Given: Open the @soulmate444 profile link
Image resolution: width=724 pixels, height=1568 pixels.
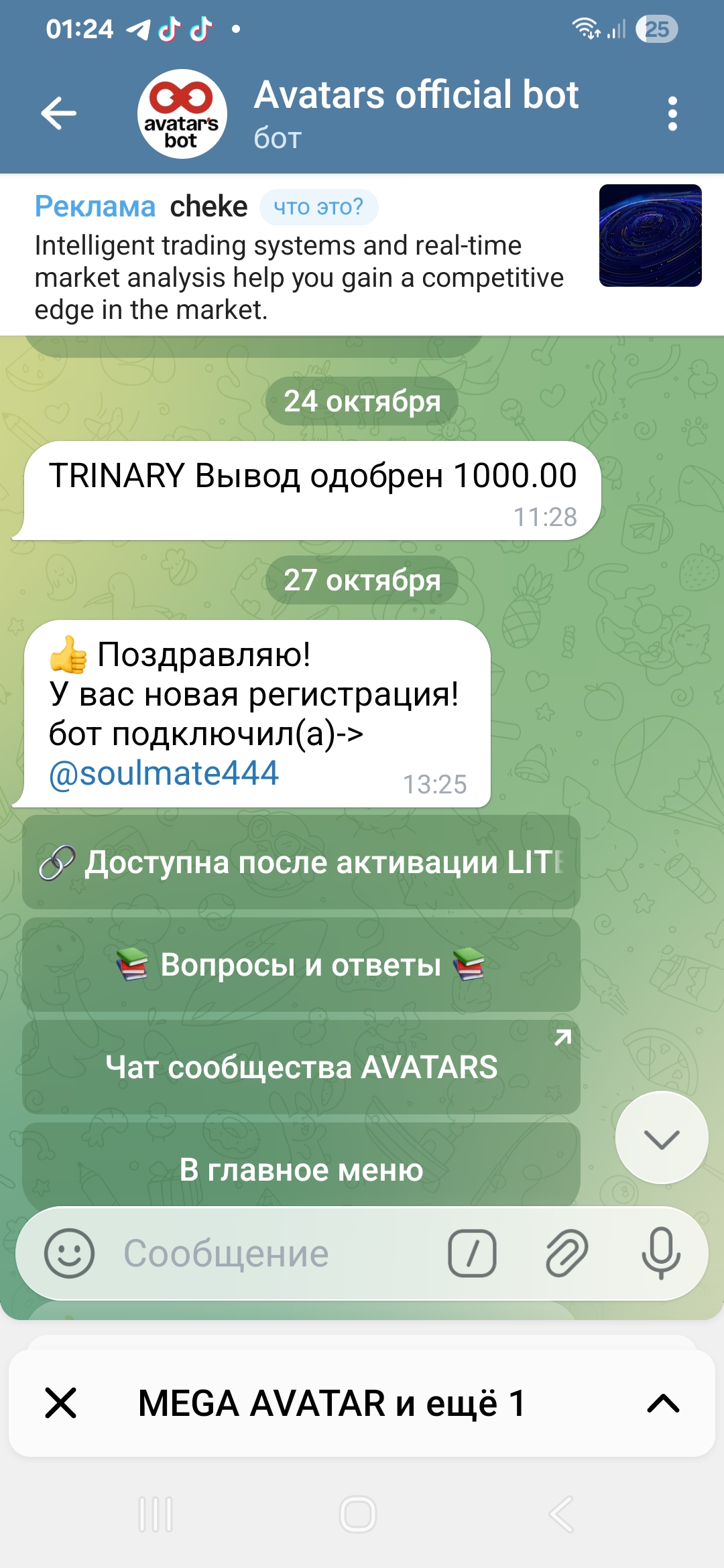Looking at the screenshot, I should tap(164, 773).
